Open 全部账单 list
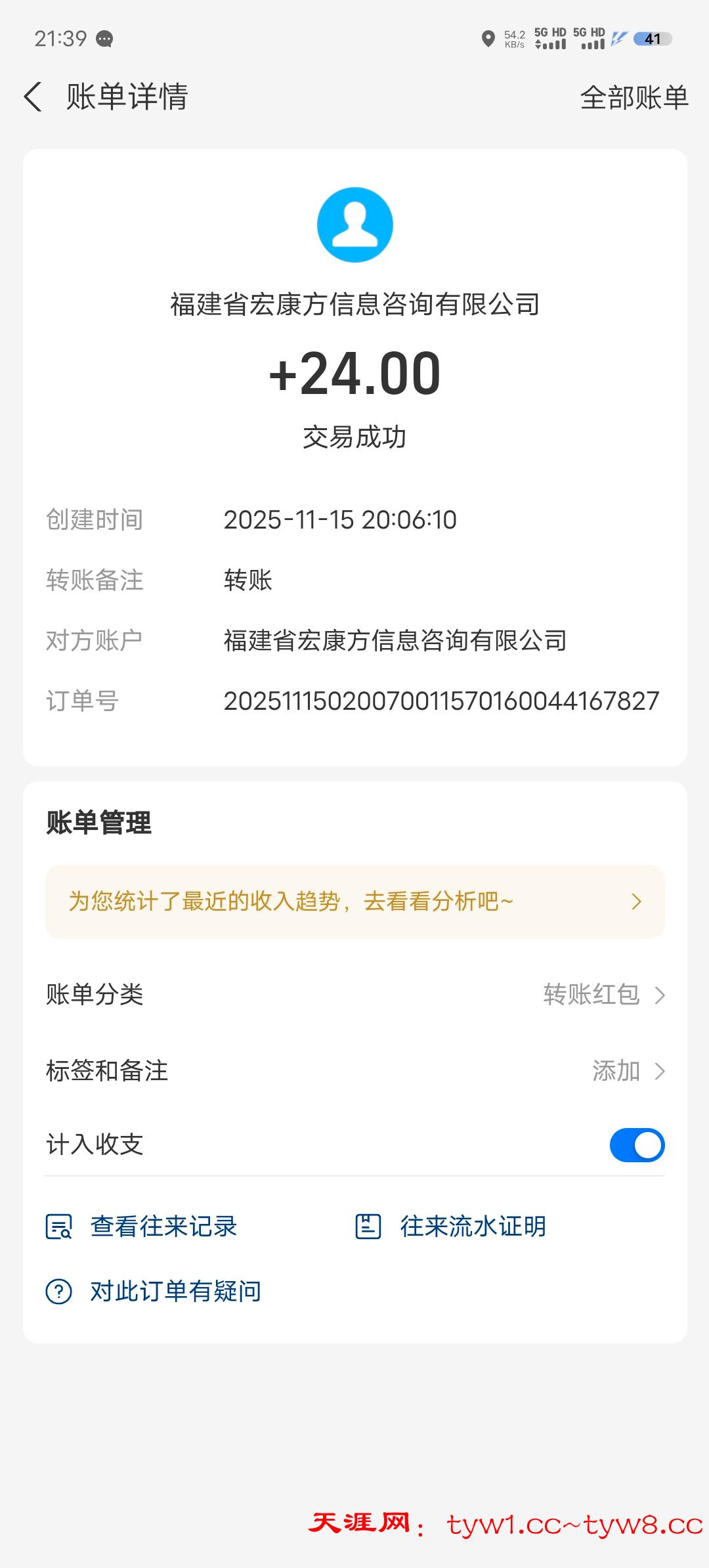 [x=634, y=97]
